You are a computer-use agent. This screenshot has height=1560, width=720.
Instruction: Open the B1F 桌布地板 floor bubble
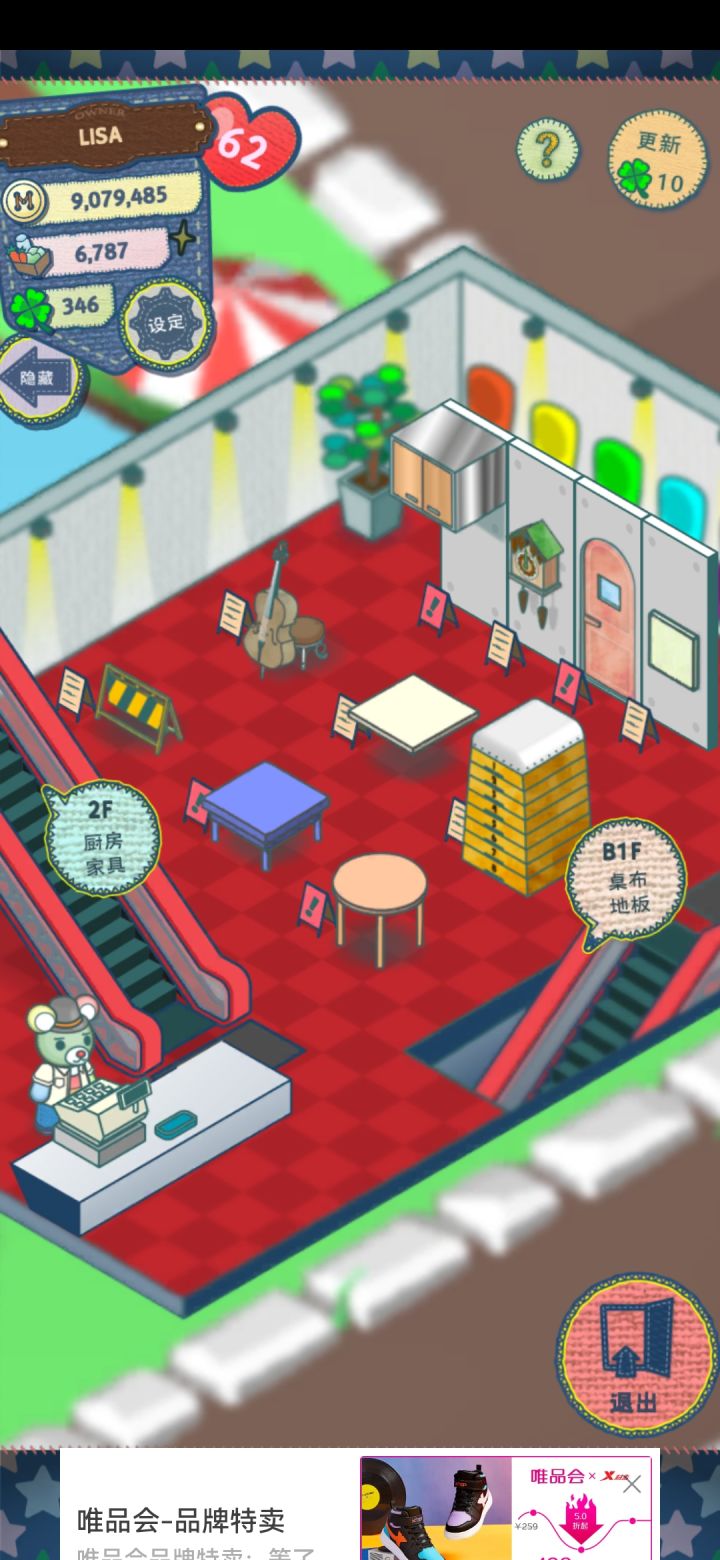click(x=625, y=880)
